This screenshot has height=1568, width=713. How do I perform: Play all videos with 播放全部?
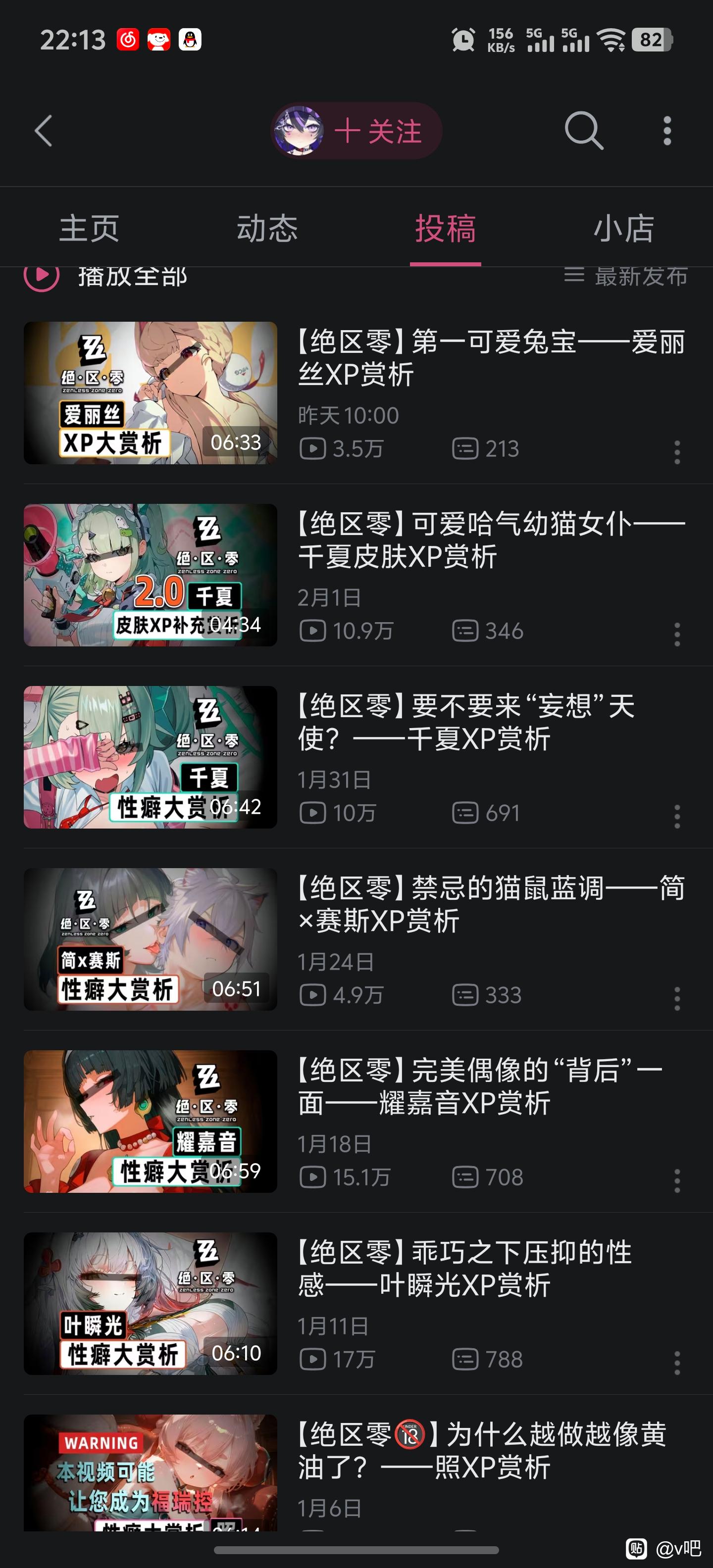pos(106,277)
